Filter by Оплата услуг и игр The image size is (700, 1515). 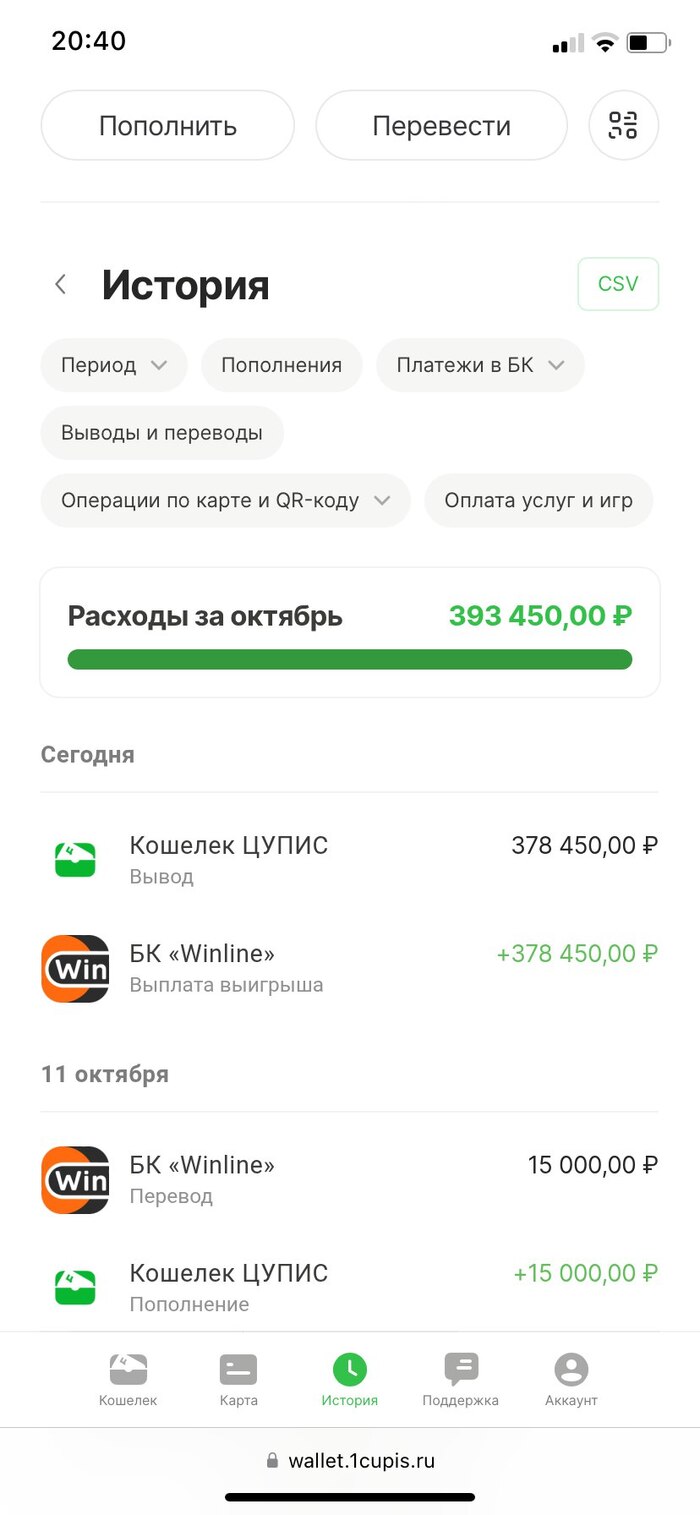(x=538, y=500)
